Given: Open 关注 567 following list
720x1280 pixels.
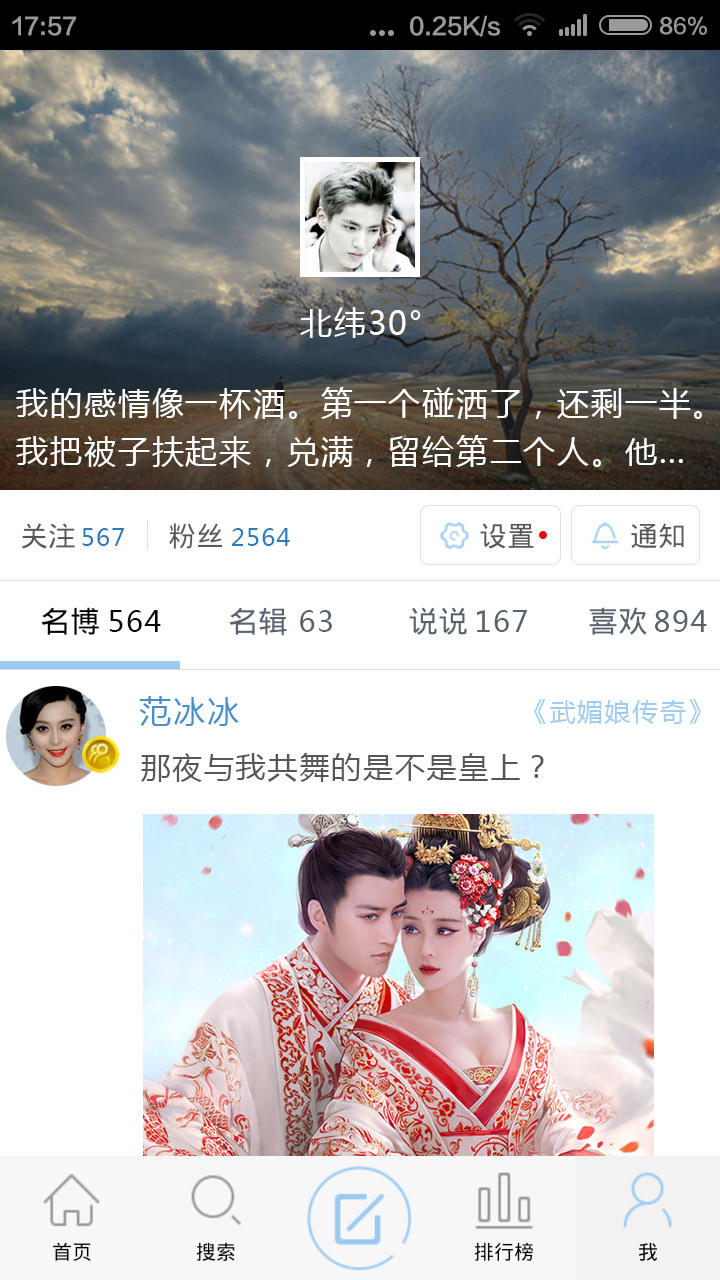Looking at the screenshot, I should pyautogui.click(x=73, y=537).
